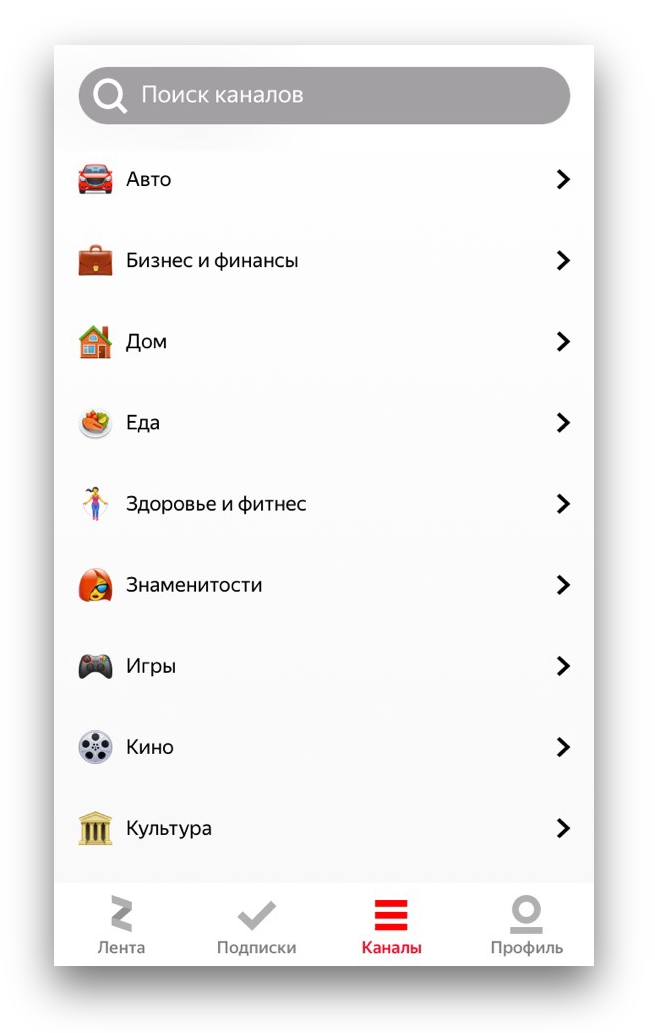Select the Дом category
Screen dimensions: 655x1033
point(324,342)
